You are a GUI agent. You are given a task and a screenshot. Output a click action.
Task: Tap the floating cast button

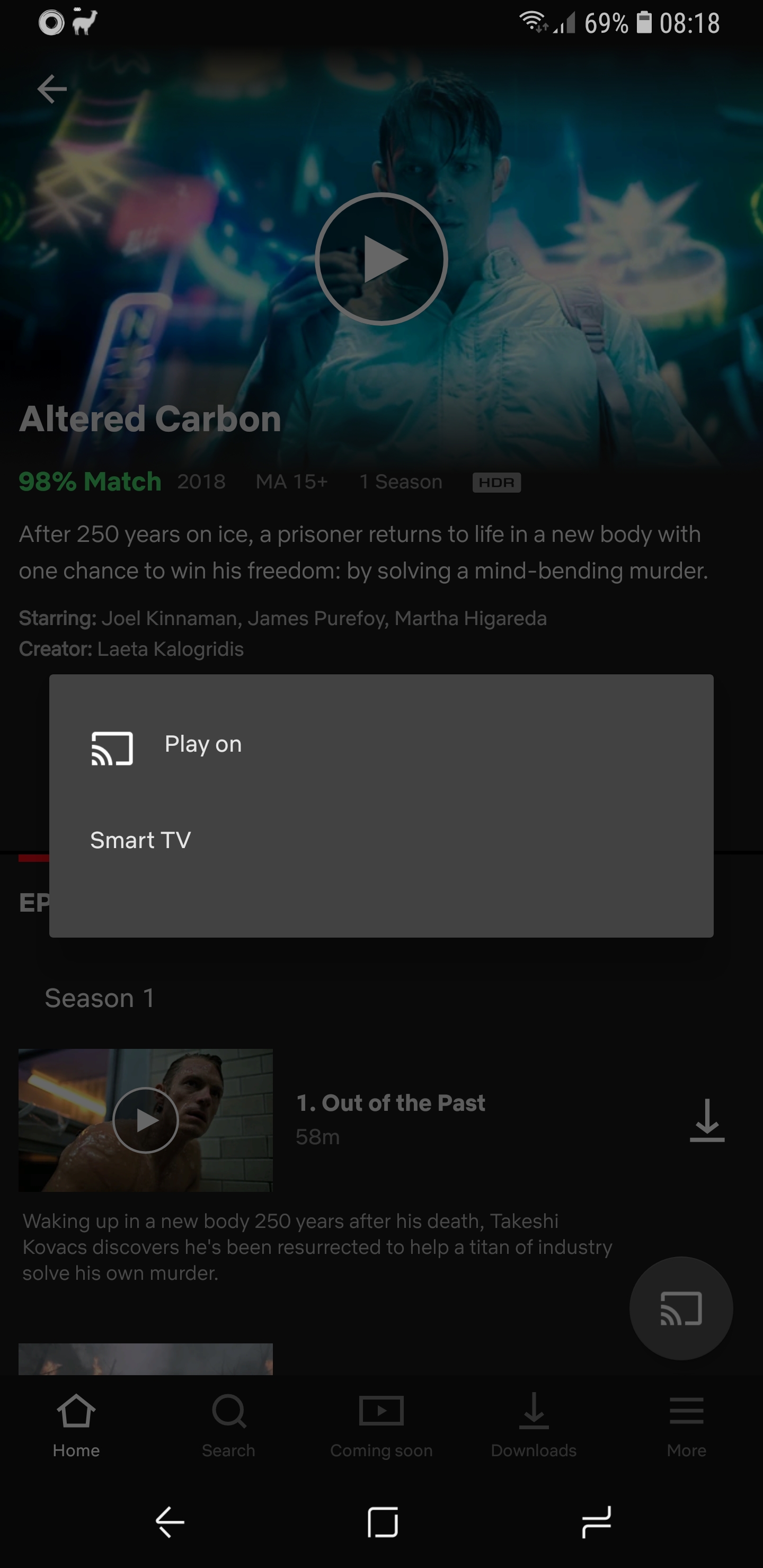(681, 1308)
